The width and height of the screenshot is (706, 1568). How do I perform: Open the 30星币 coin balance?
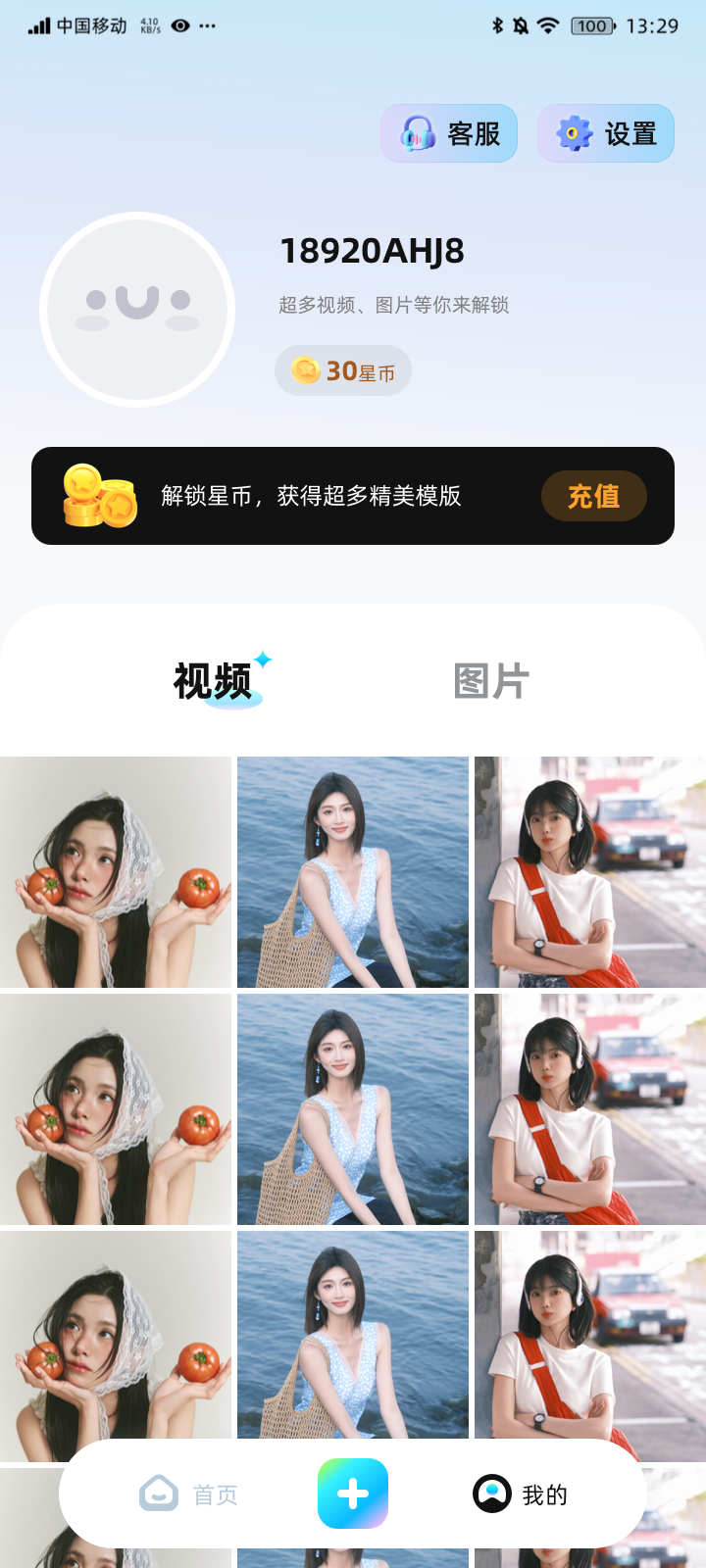(343, 371)
